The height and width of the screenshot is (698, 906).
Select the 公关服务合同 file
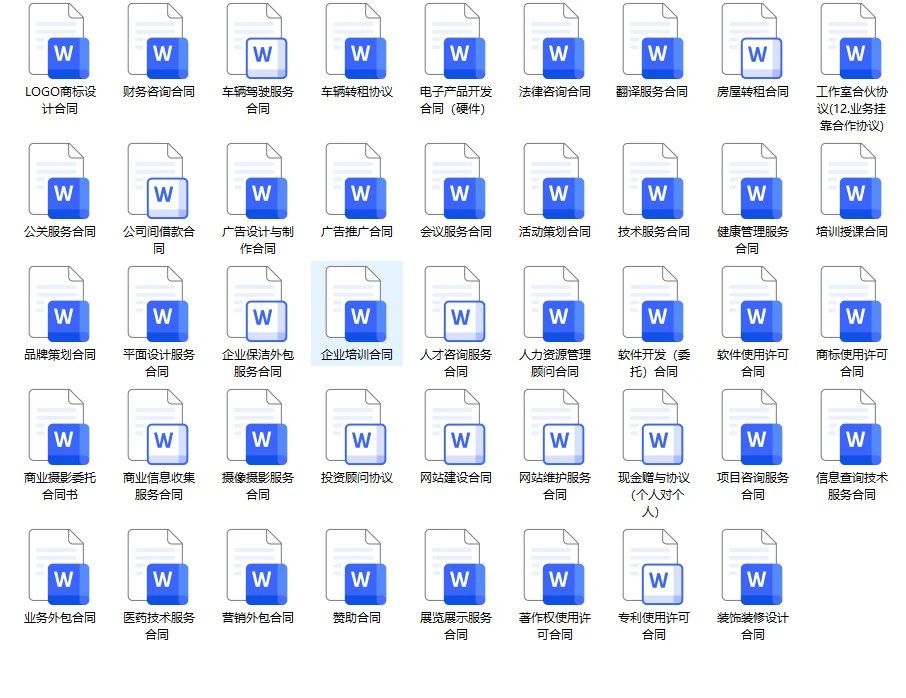(x=59, y=183)
